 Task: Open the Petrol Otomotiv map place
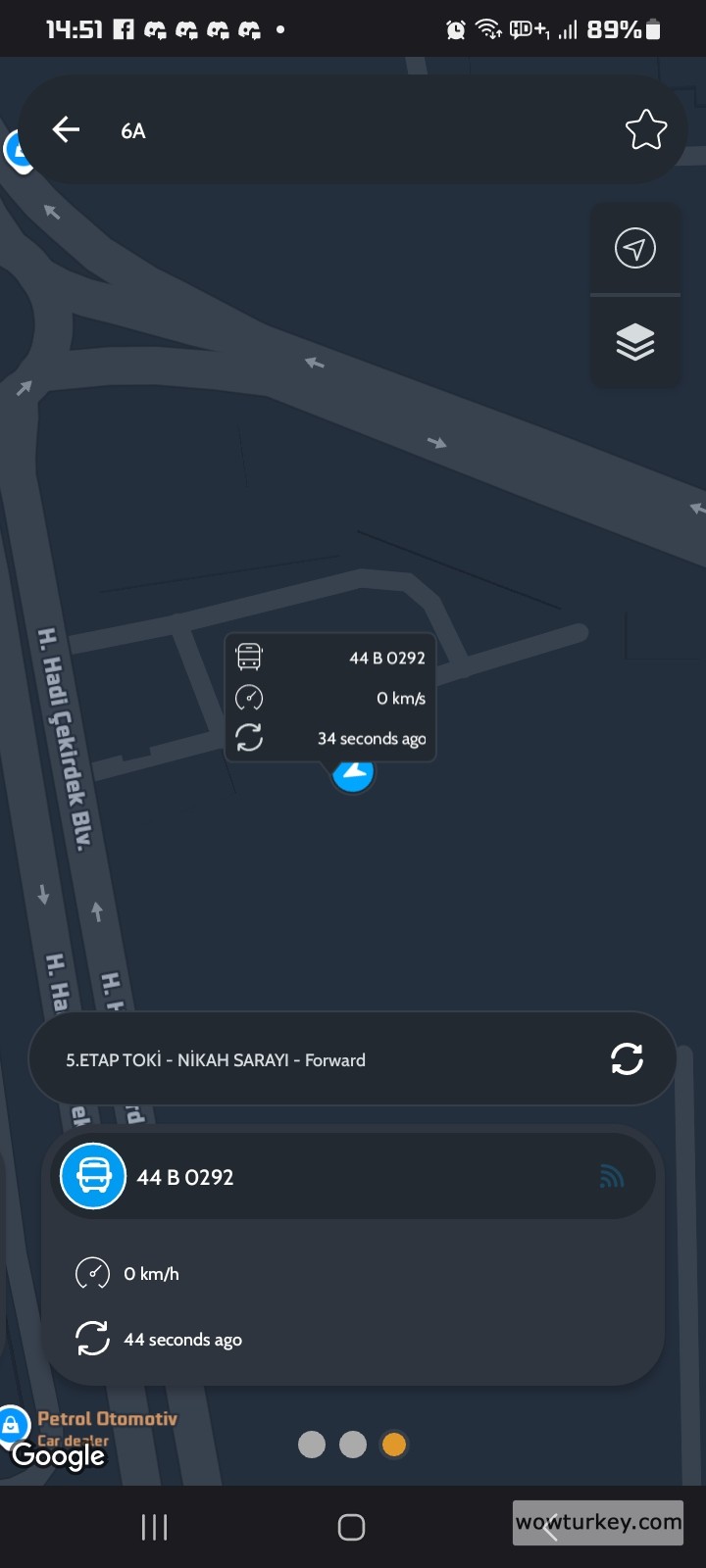point(106,1419)
